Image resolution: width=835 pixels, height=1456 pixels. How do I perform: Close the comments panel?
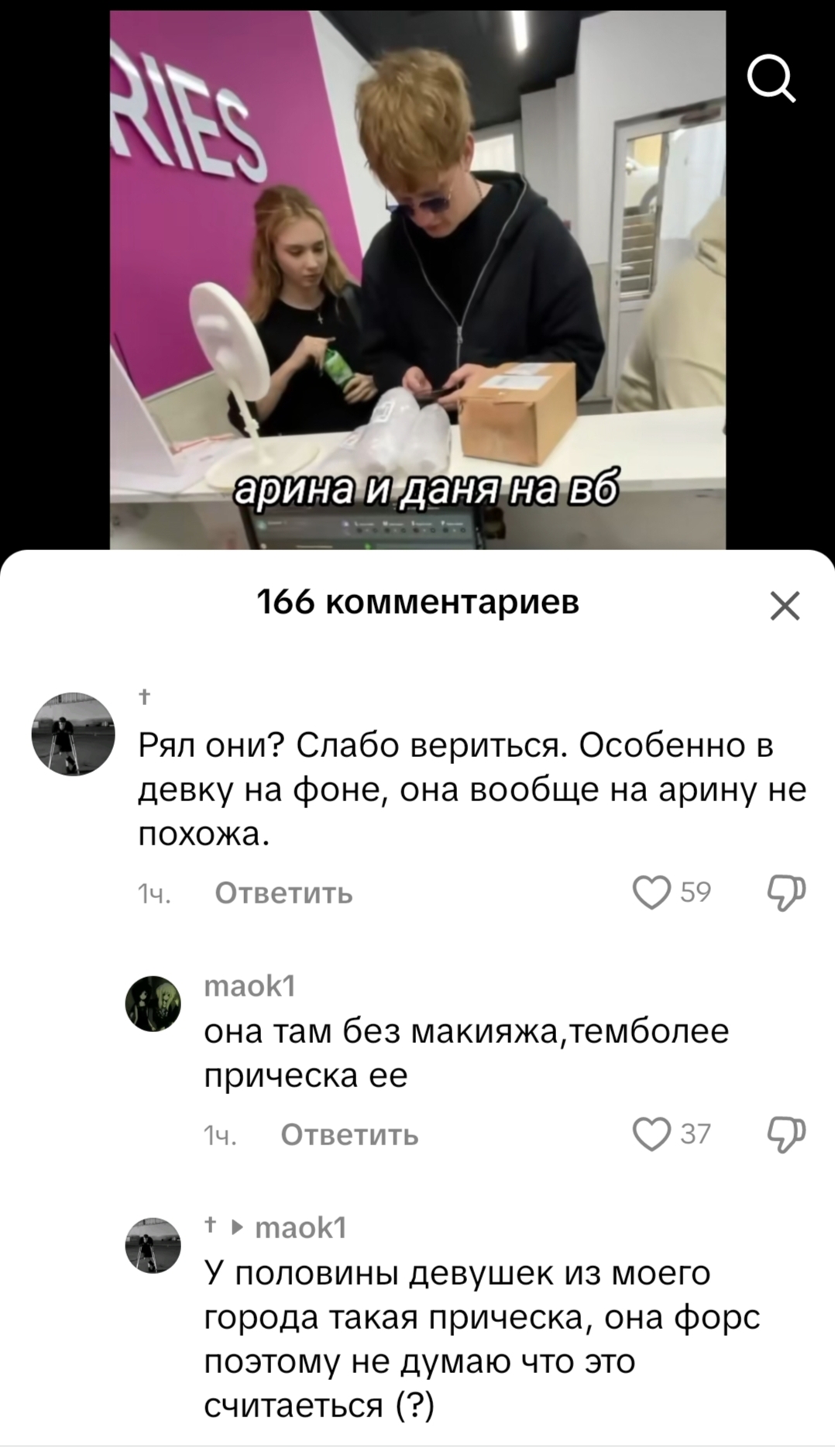(x=785, y=606)
